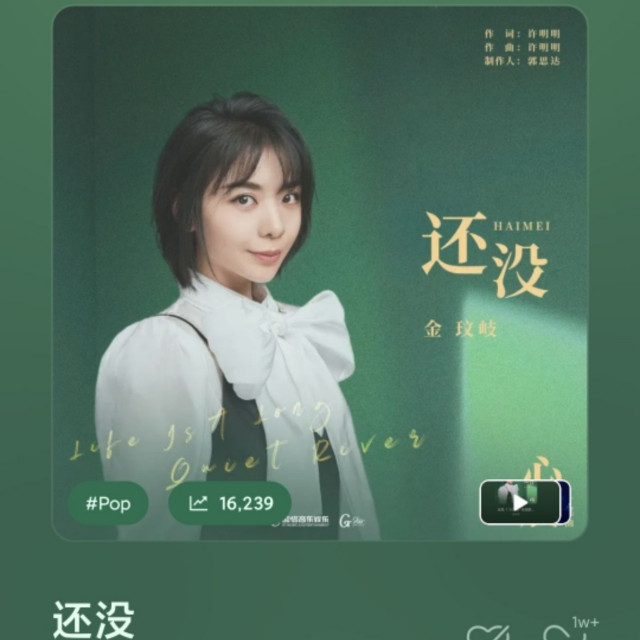
Task: Open the #Pop genre chip
Action: 108,503
